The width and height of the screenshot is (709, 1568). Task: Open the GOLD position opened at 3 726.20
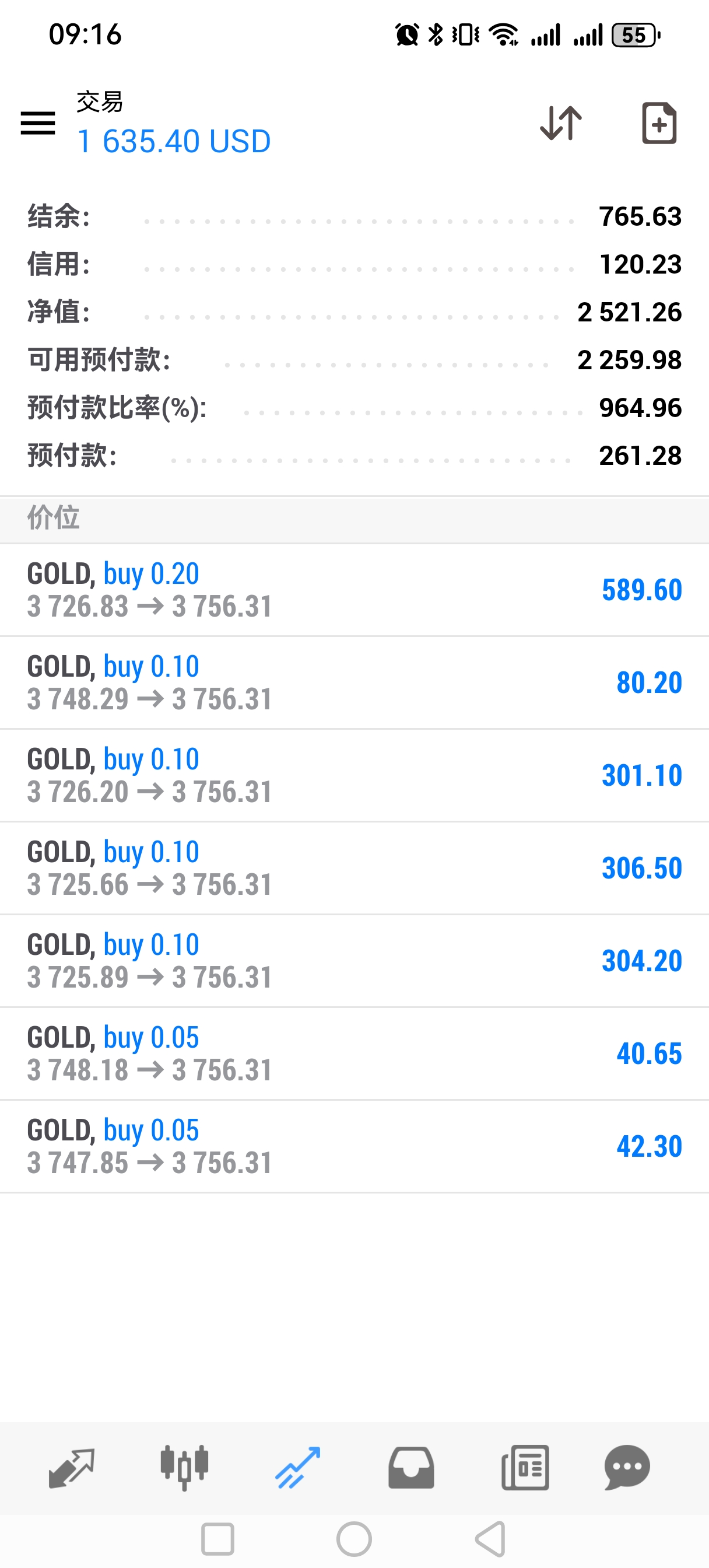(354, 775)
